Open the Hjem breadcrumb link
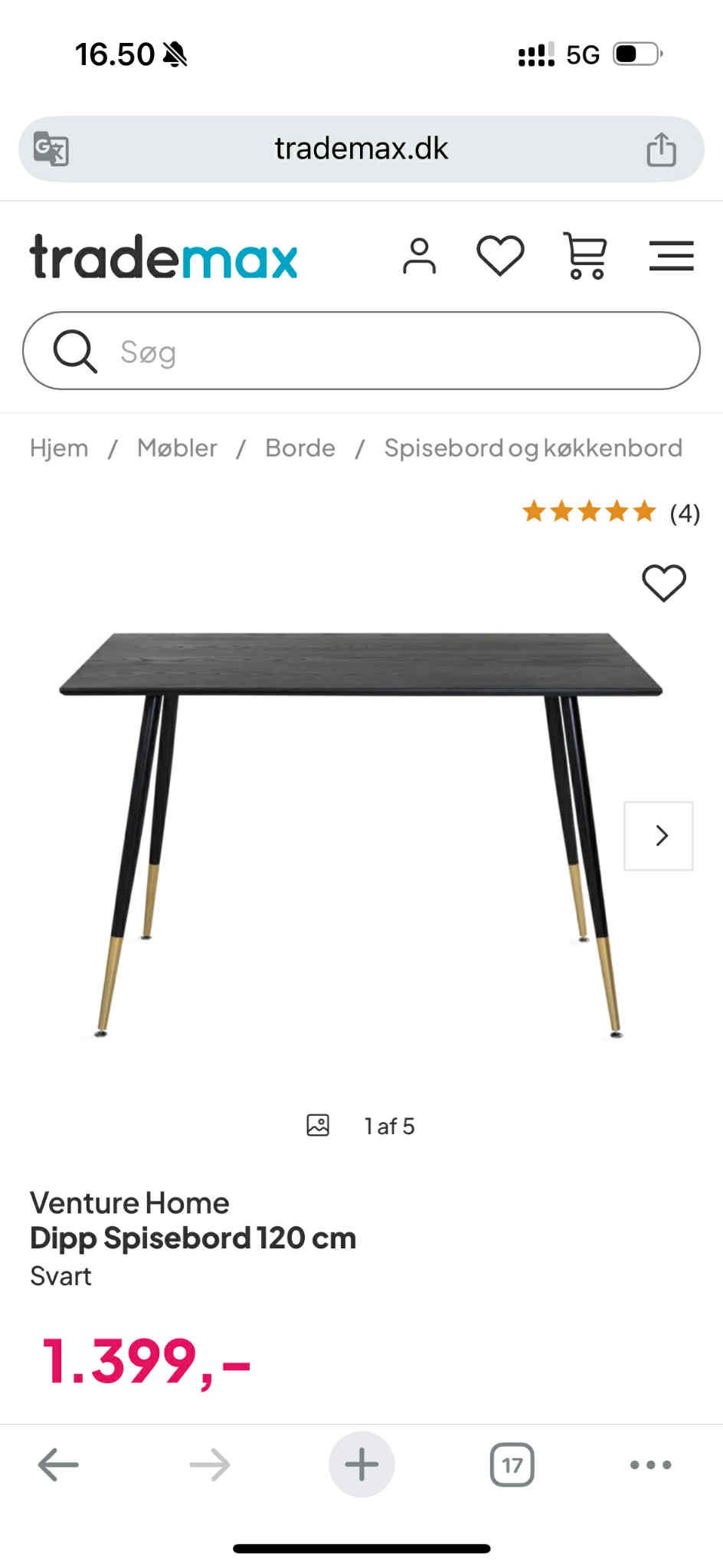Viewport: 723px width, 1568px height. [x=59, y=448]
